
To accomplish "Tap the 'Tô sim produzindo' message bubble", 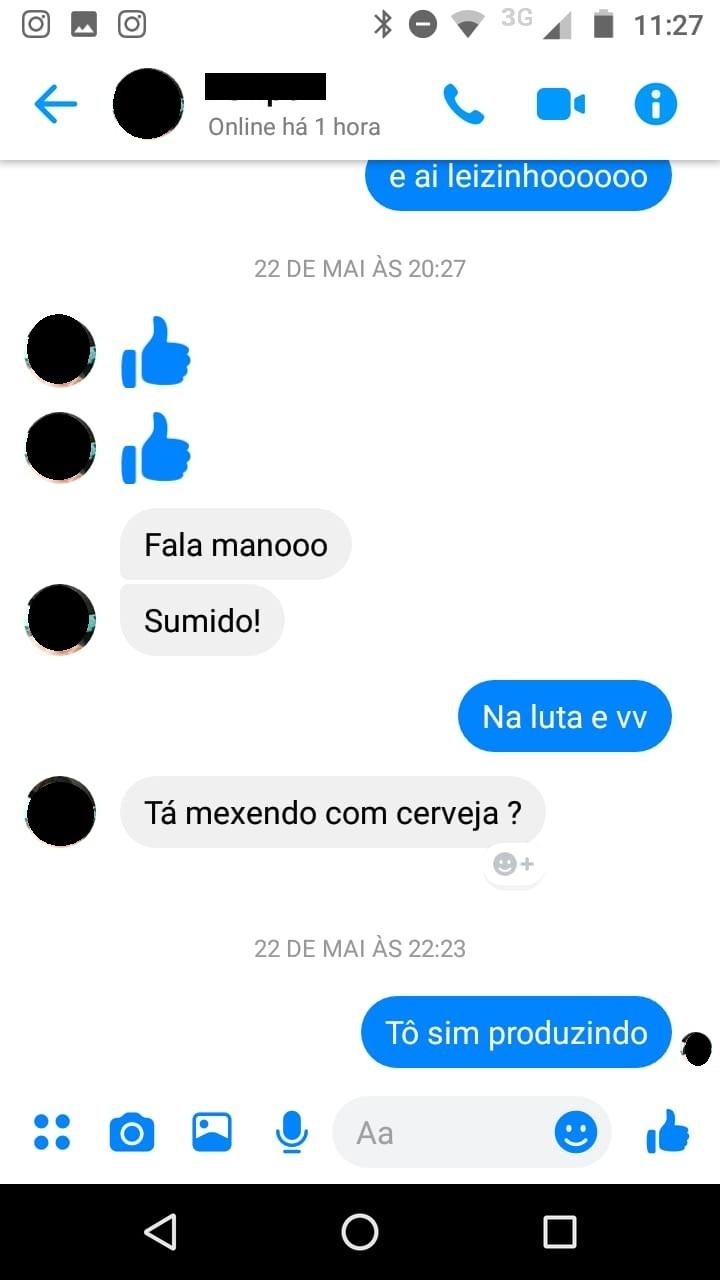I will pos(516,1032).
